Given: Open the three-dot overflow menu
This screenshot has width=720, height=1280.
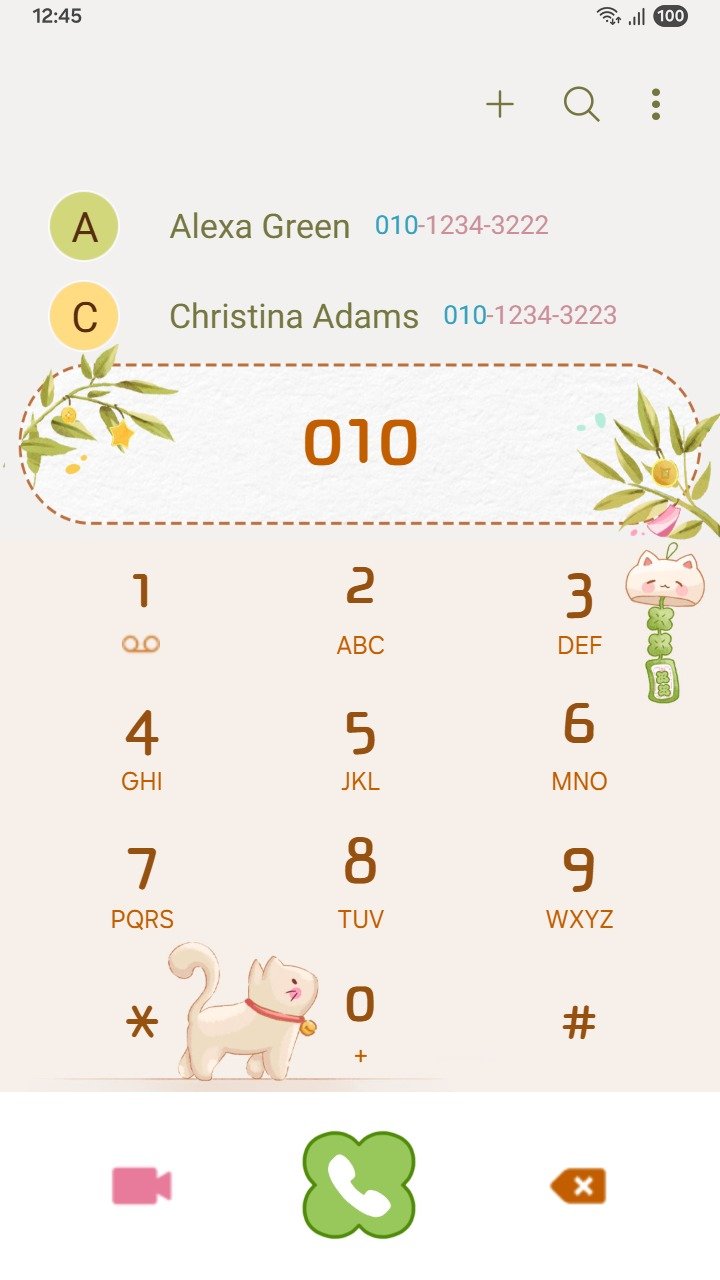Looking at the screenshot, I should (x=655, y=104).
